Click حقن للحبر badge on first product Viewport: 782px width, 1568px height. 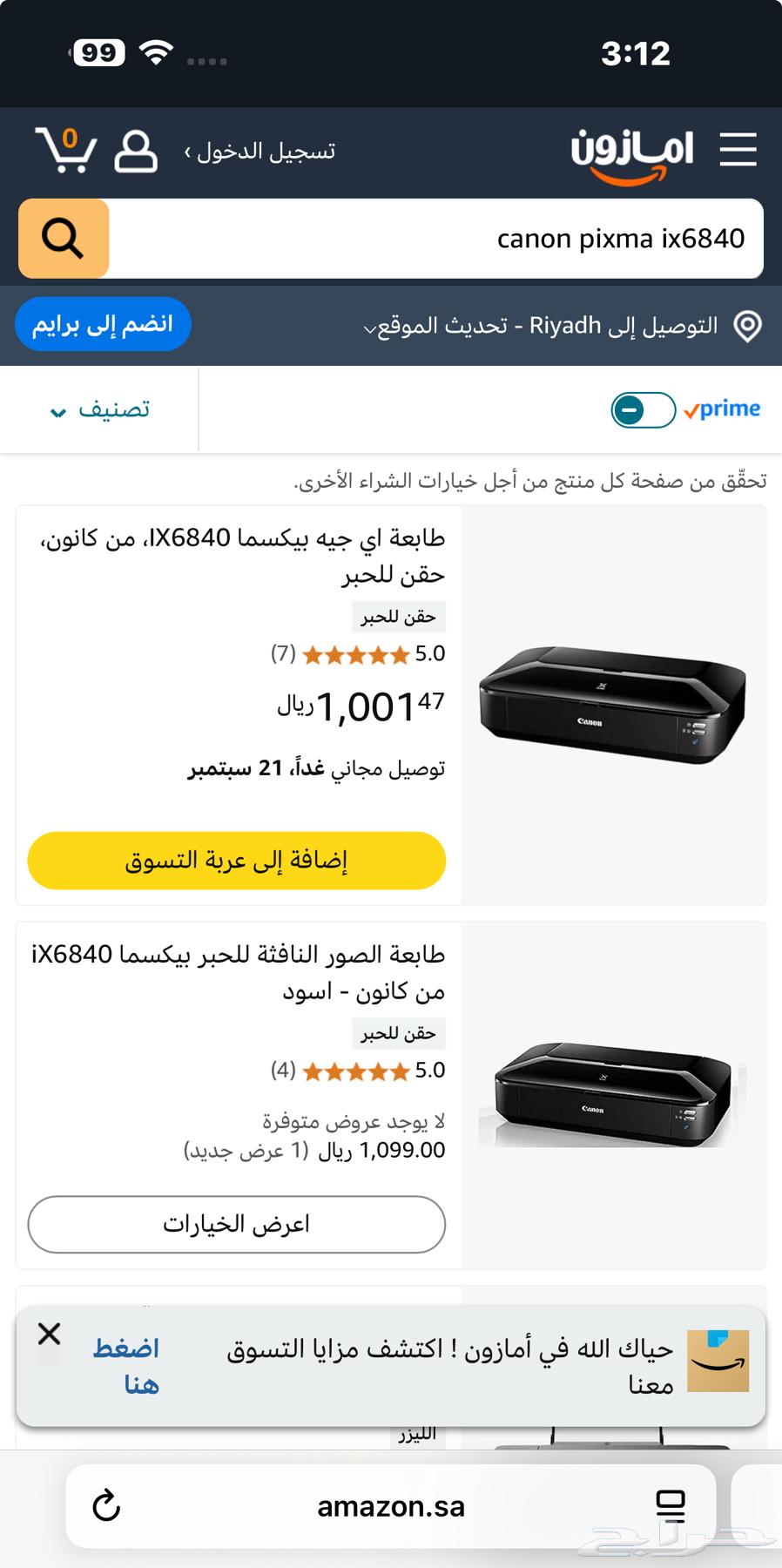[x=399, y=616]
